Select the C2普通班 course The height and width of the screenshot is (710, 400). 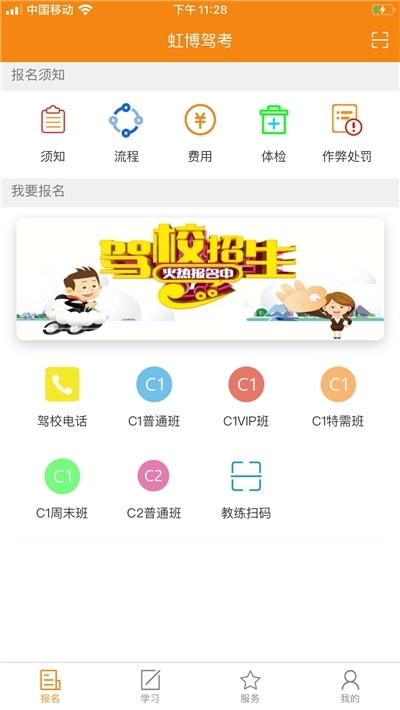pyautogui.click(x=154, y=489)
